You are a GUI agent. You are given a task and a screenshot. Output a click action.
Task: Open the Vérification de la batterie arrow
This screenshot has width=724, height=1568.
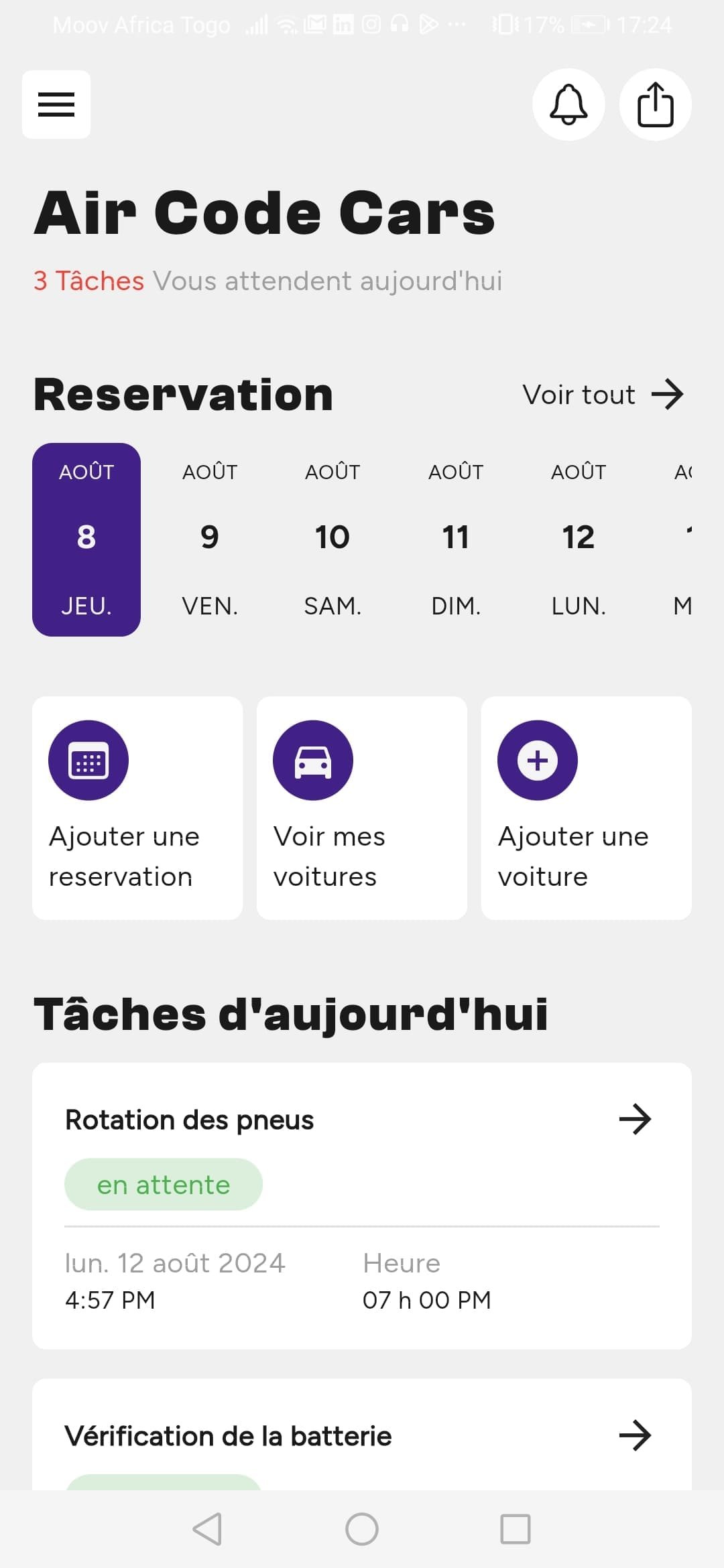pyautogui.click(x=636, y=1436)
